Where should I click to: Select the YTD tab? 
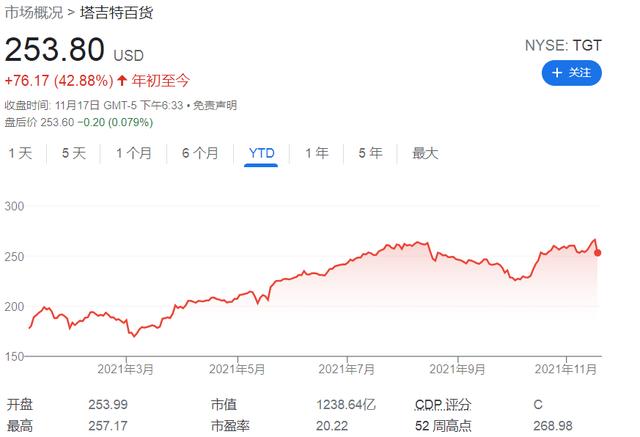[261, 153]
